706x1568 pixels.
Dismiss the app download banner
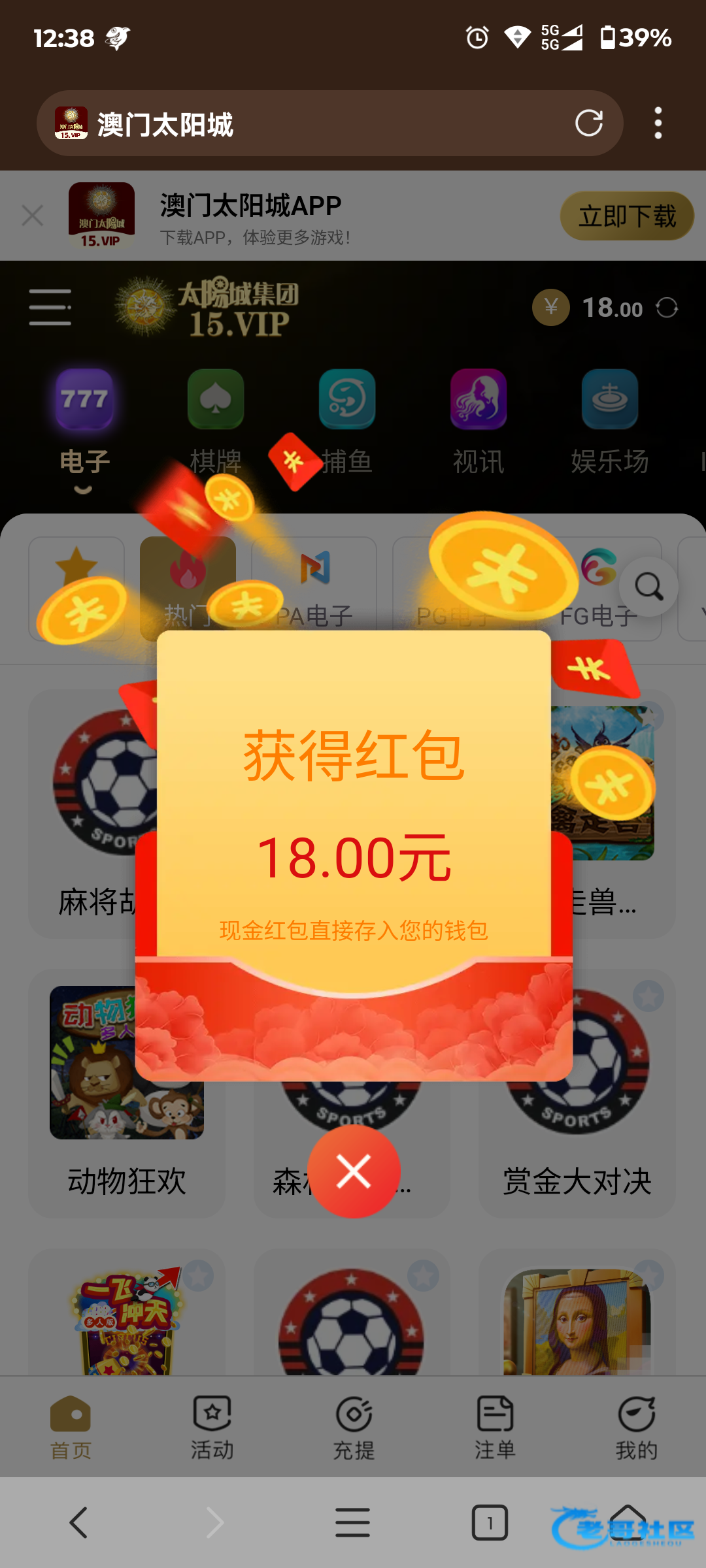pos(33,216)
